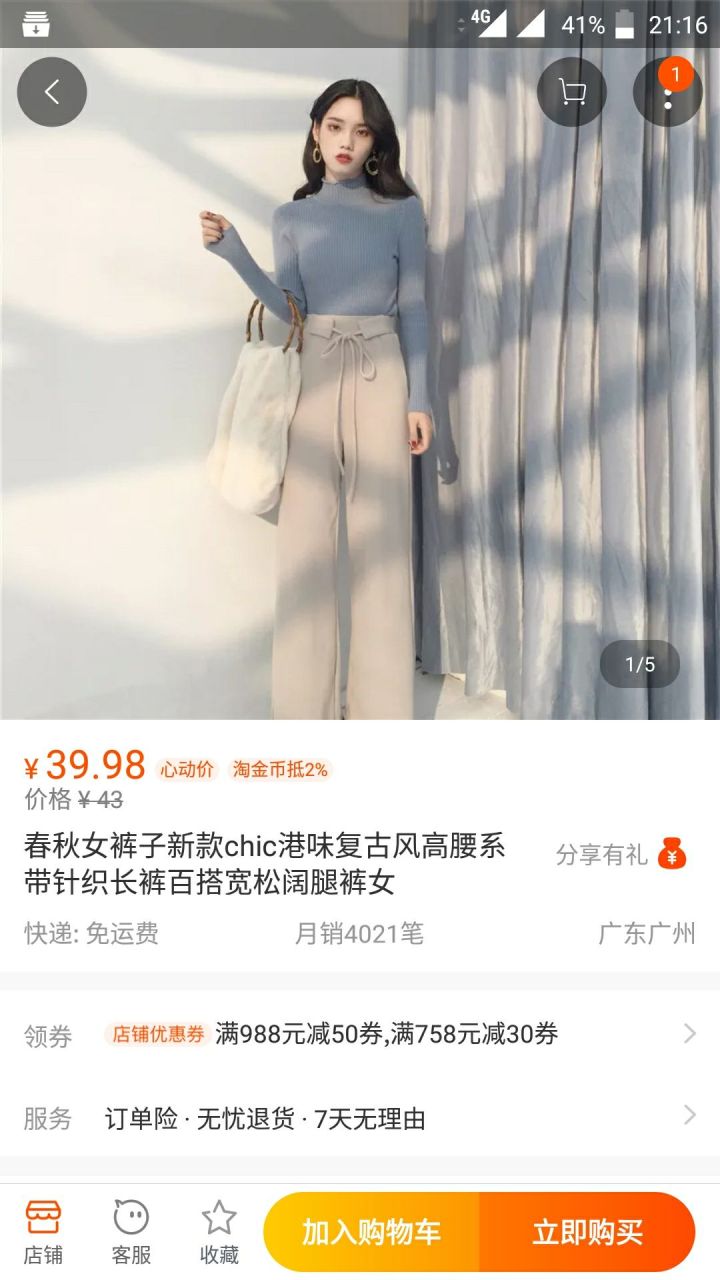The image size is (720, 1280).
Task: Tap 立即购买 to buy now
Action: pos(587,1232)
